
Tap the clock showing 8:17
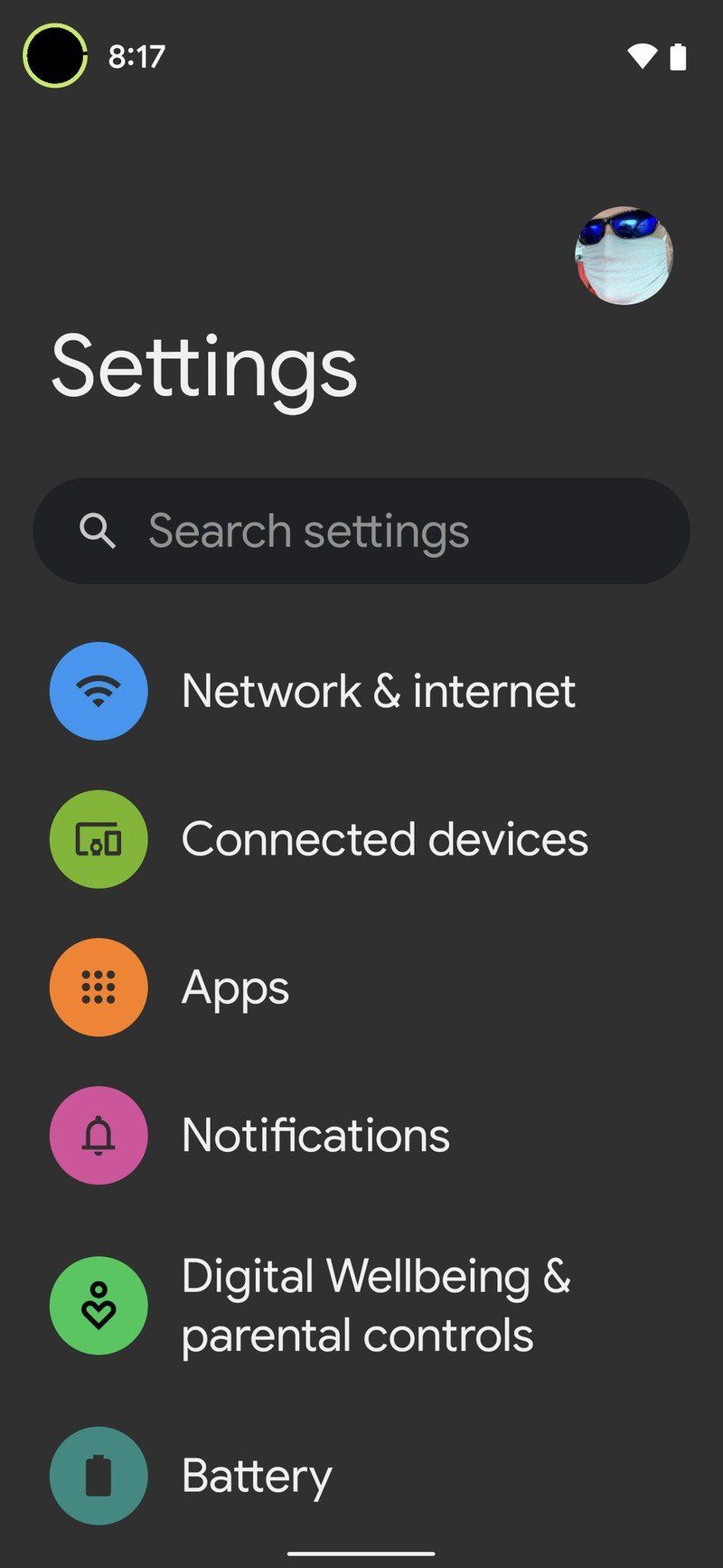click(136, 56)
